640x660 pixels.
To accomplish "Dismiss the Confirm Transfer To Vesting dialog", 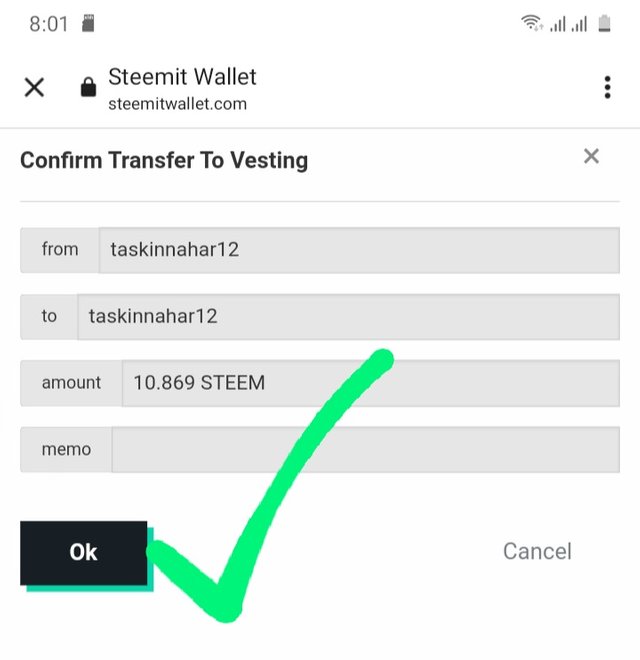I will coord(591,156).
